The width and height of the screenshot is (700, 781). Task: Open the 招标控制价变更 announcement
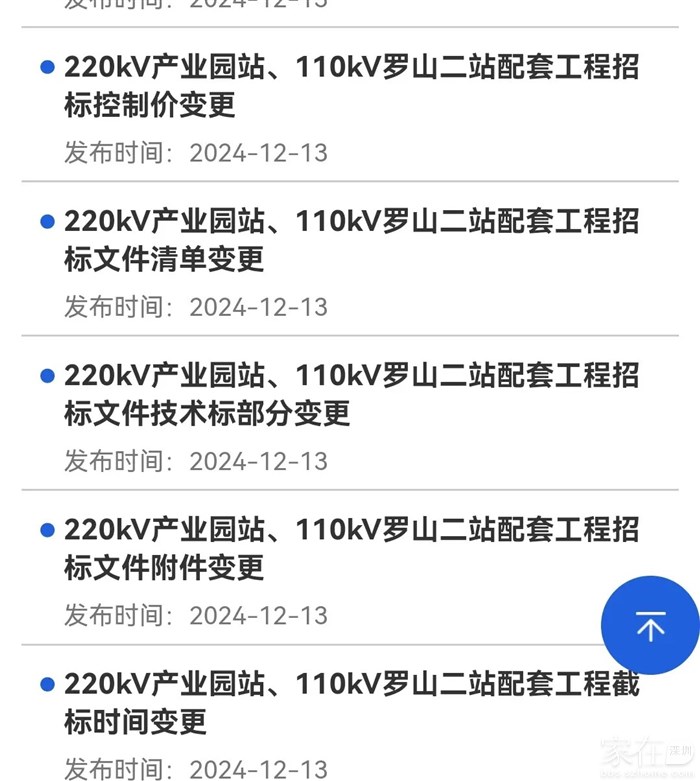click(350, 86)
